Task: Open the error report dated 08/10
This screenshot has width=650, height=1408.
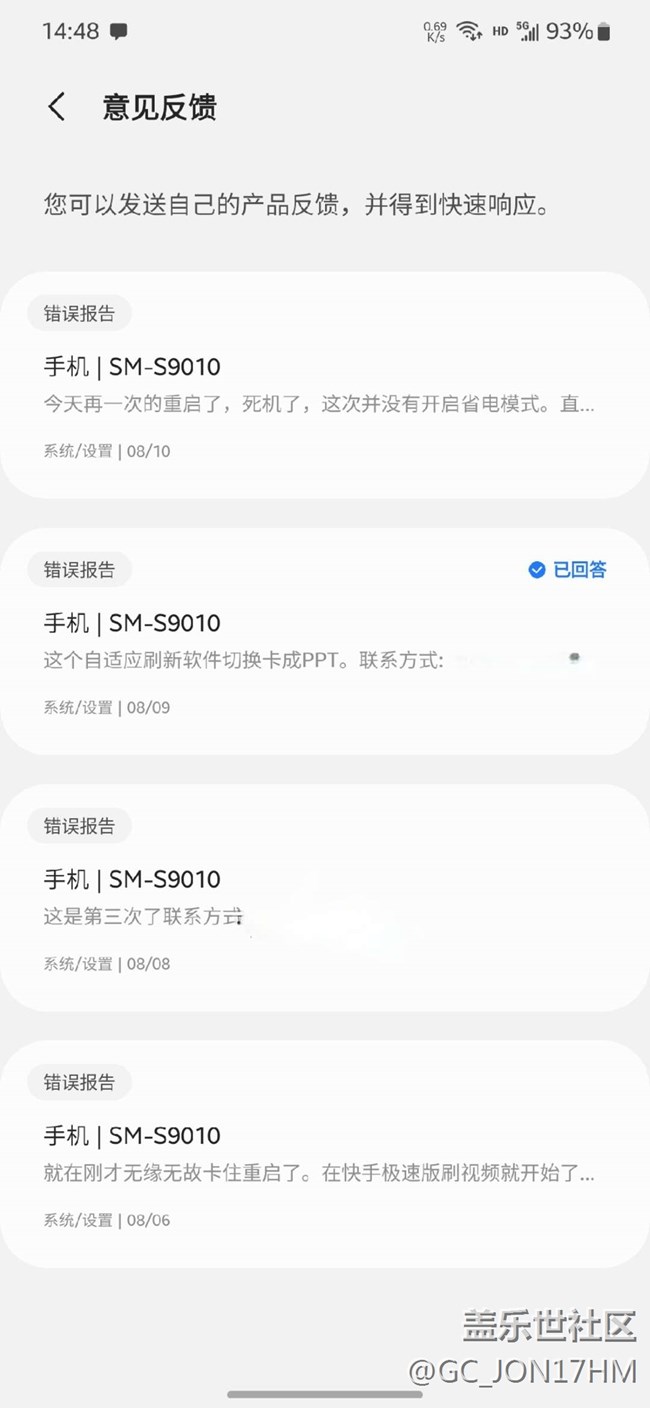Action: point(324,385)
